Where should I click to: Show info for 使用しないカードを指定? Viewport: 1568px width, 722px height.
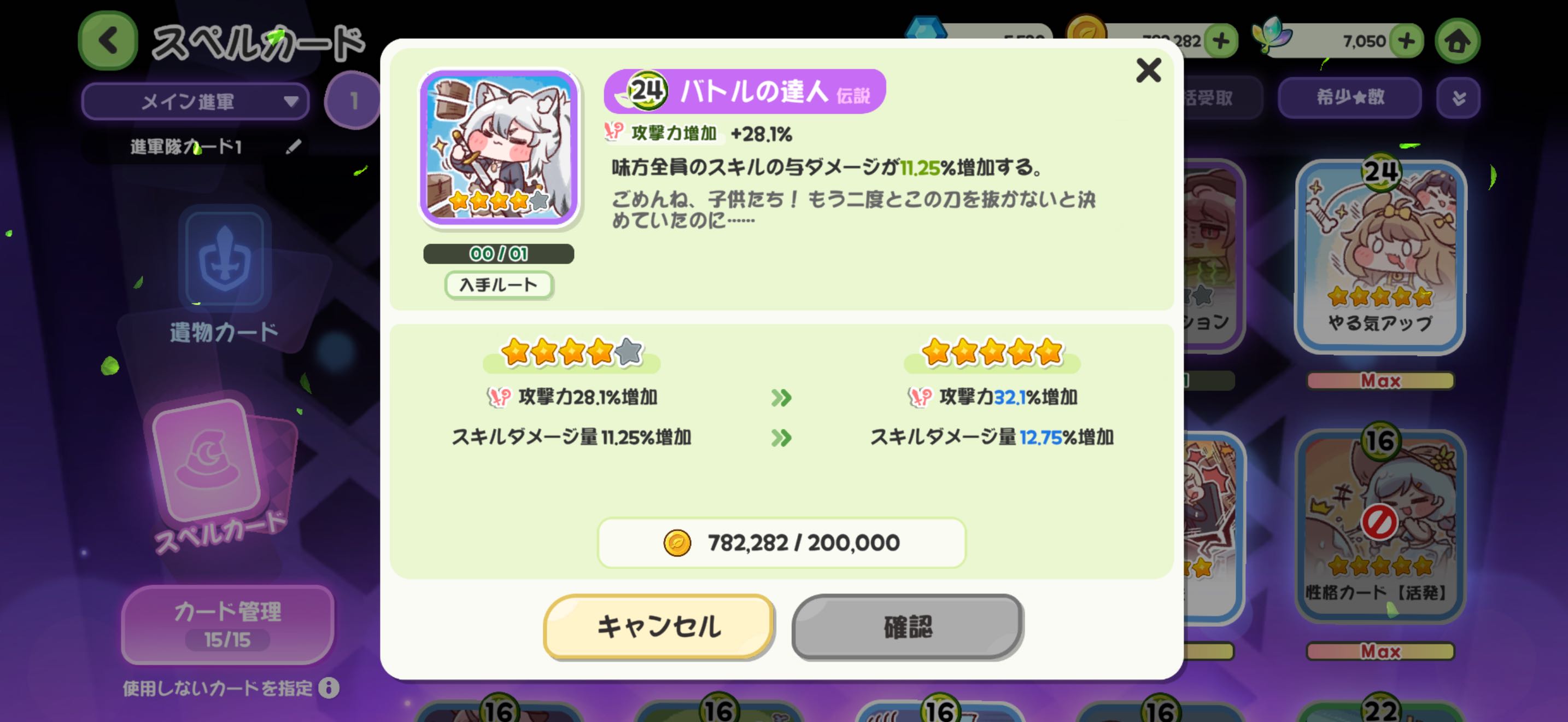329,688
